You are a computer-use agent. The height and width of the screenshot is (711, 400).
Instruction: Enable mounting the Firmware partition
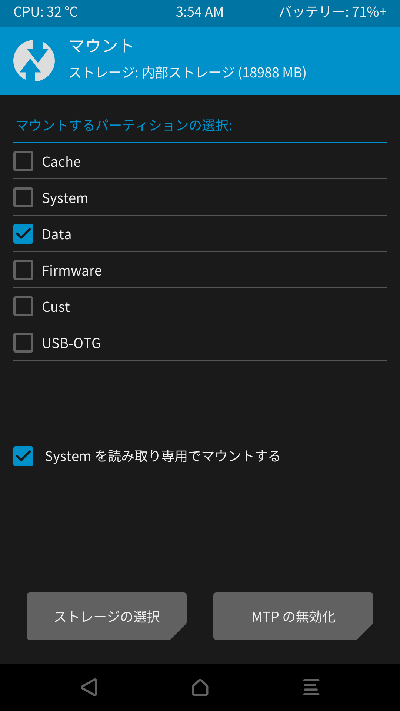tap(23, 270)
